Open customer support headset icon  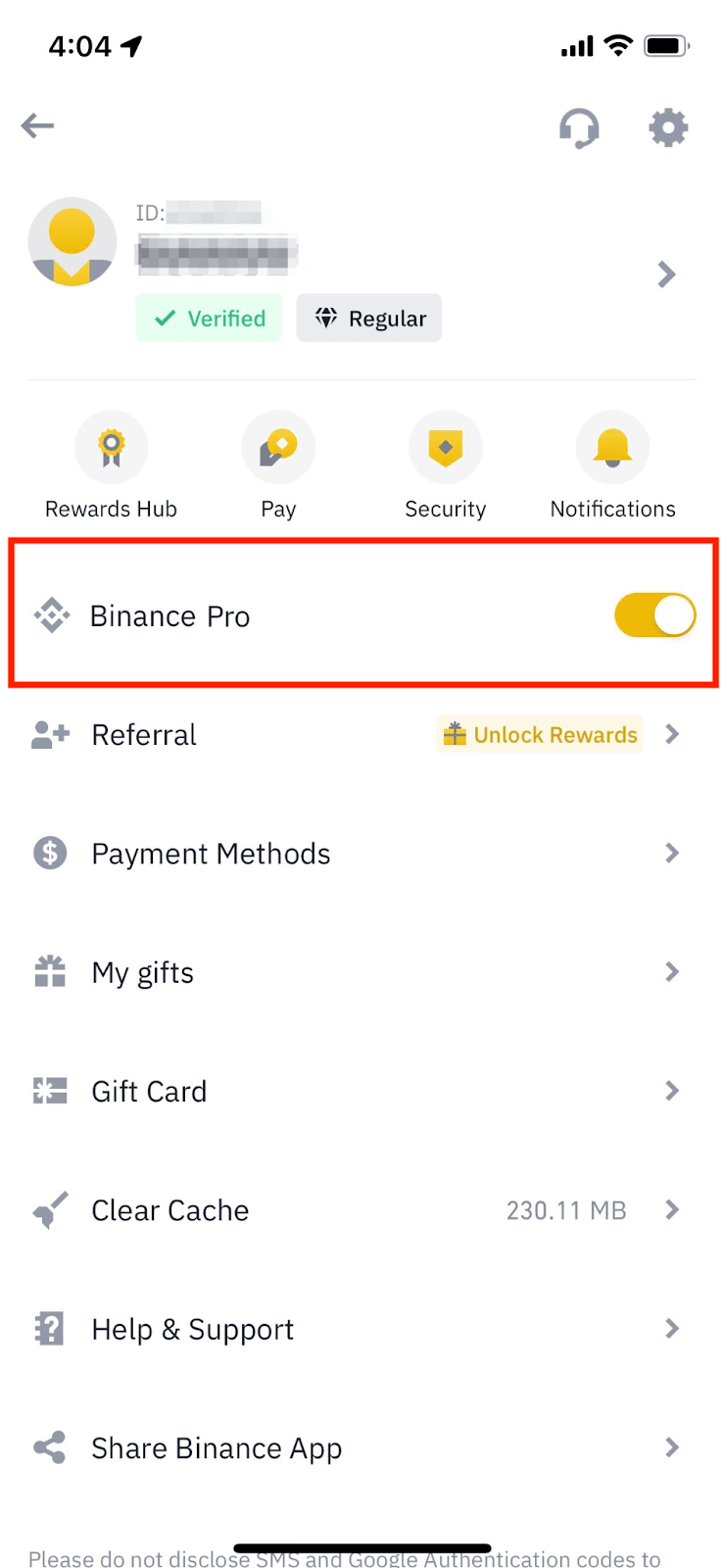pyautogui.click(x=579, y=127)
